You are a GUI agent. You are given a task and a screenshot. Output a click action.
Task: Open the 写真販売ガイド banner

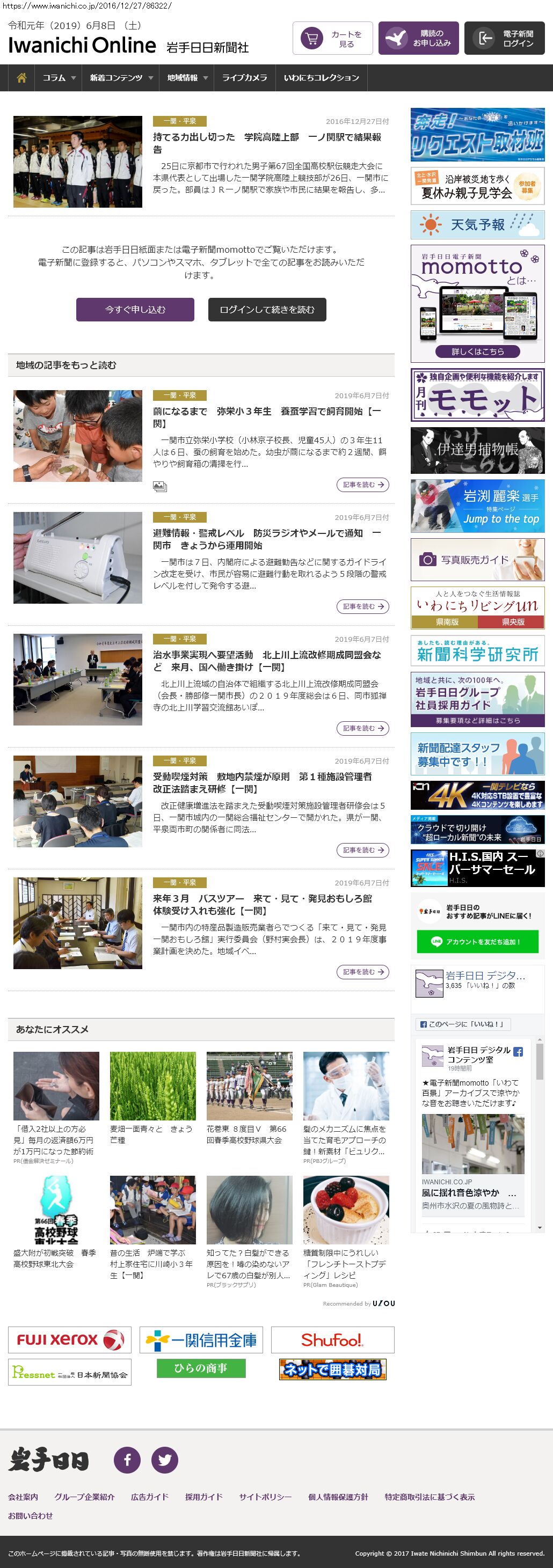(477, 559)
